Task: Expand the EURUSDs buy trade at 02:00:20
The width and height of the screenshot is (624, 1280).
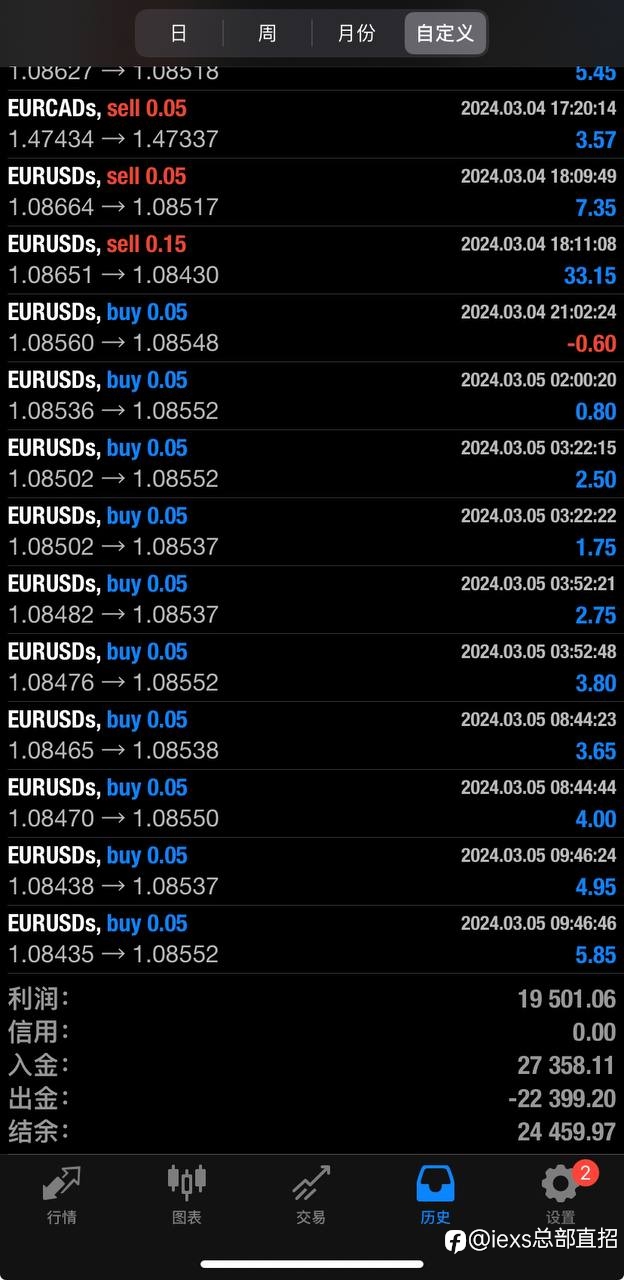Action: (x=312, y=396)
